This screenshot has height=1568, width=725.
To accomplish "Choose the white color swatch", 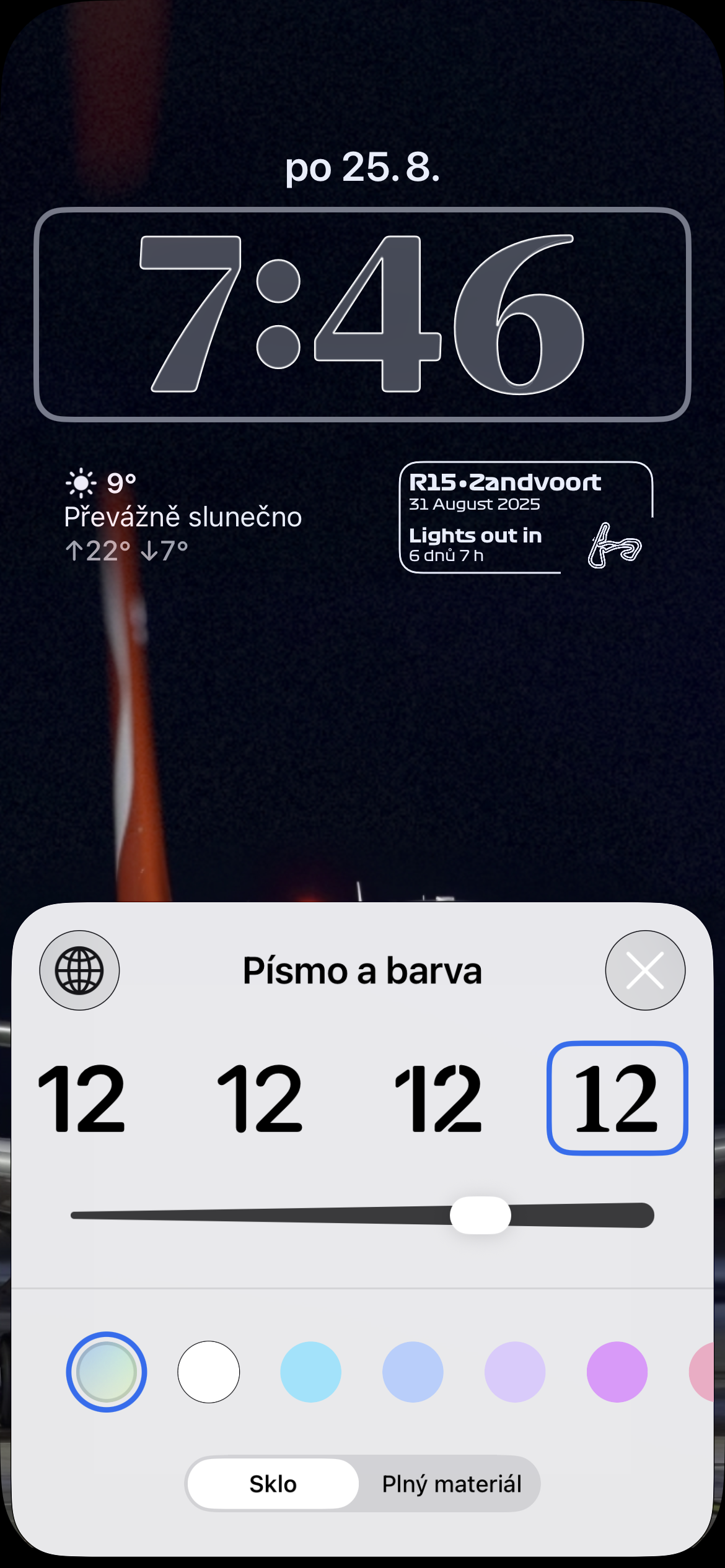I will (x=209, y=1372).
